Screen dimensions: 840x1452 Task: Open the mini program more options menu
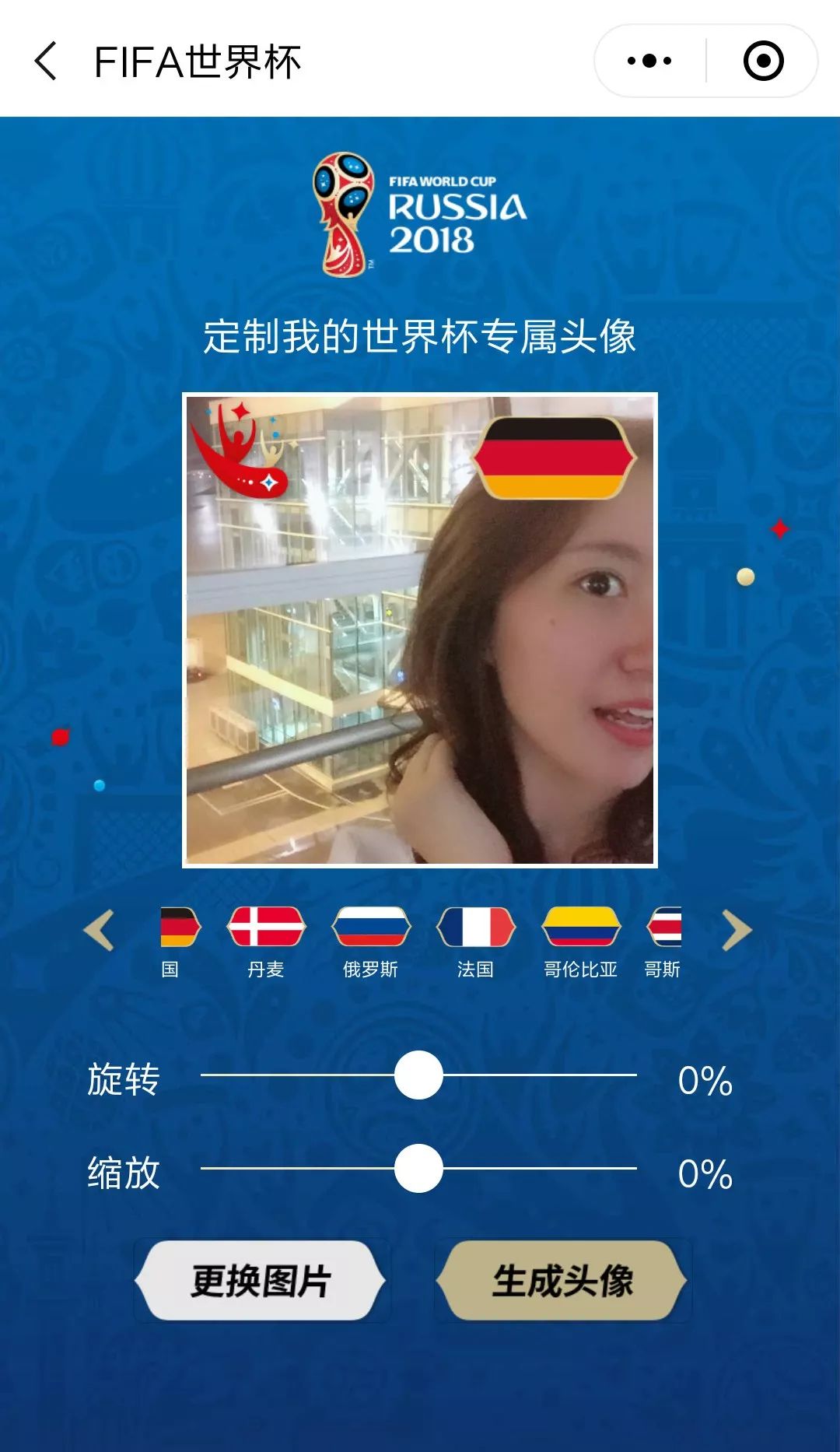(649, 61)
